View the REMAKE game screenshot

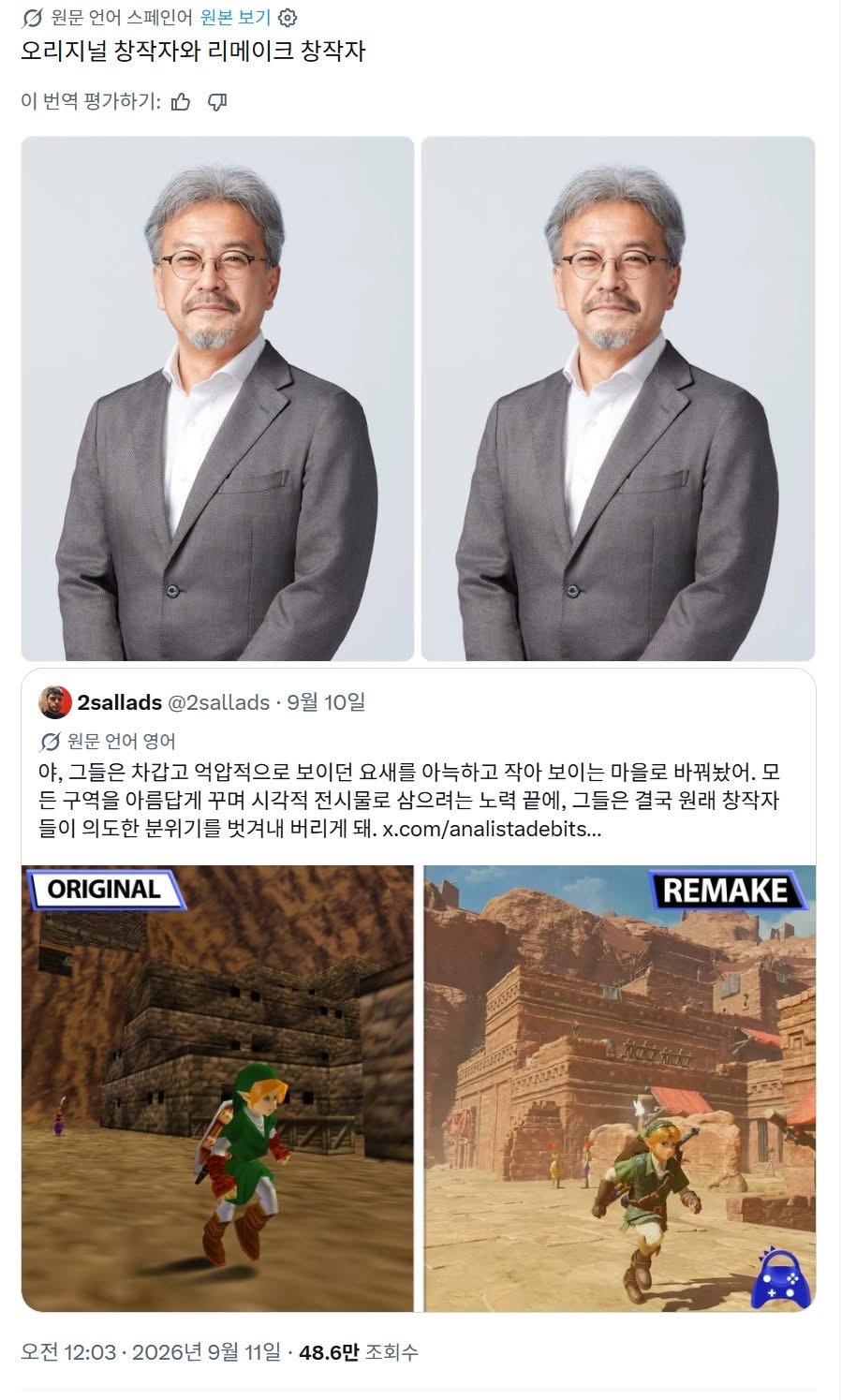click(620, 1088)
